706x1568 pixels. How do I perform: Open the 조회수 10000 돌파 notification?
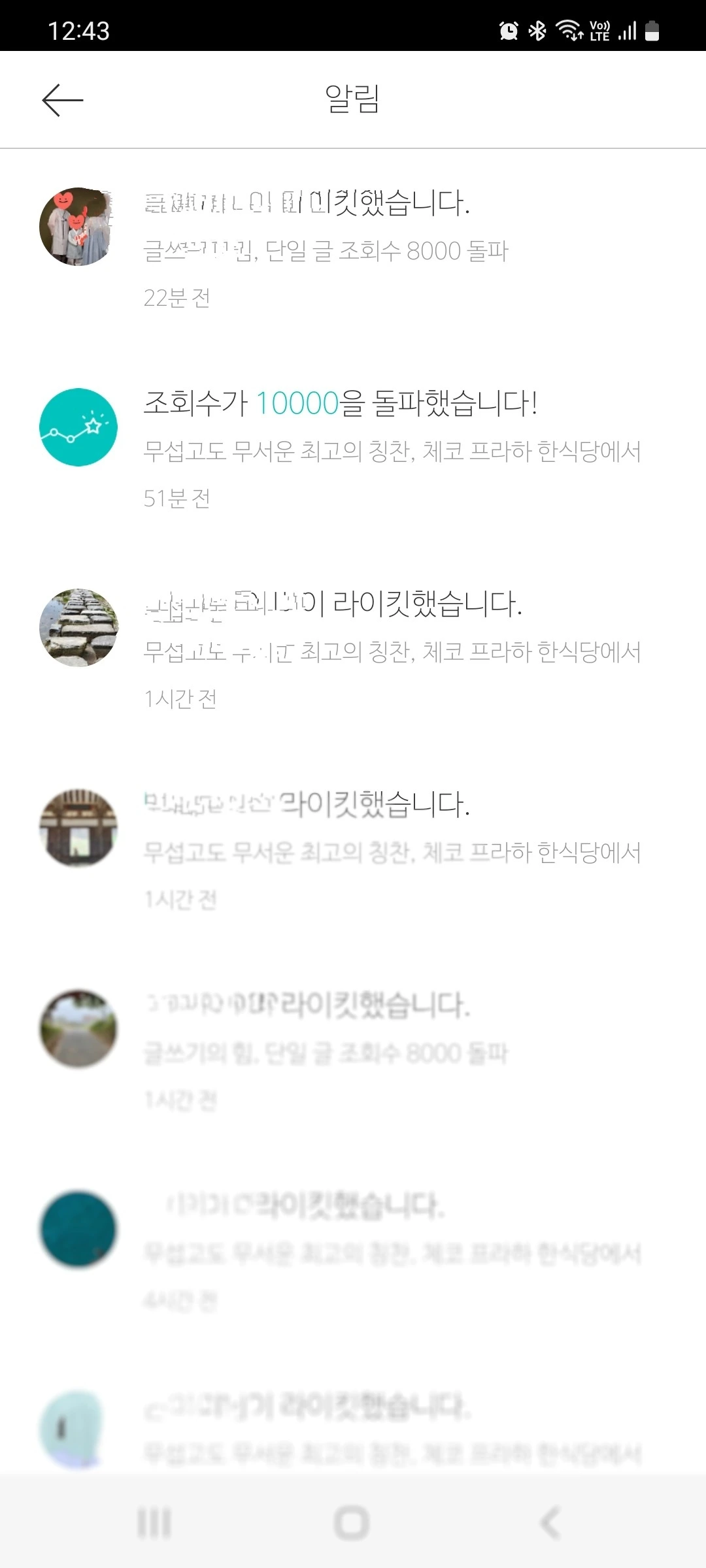click(x=353, y=448)
